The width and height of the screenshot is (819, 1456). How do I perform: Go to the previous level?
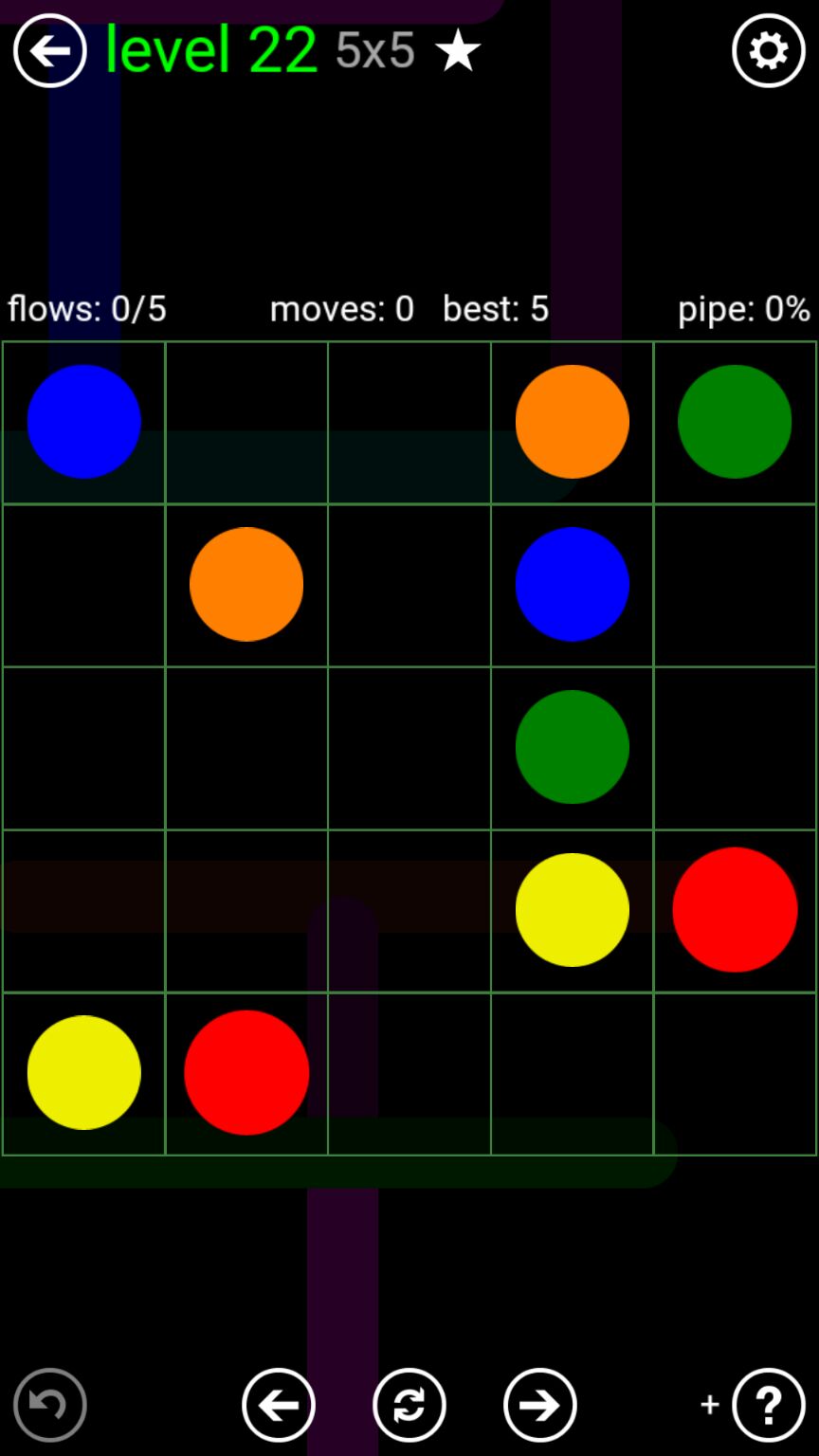click(x=279, y=1404)
